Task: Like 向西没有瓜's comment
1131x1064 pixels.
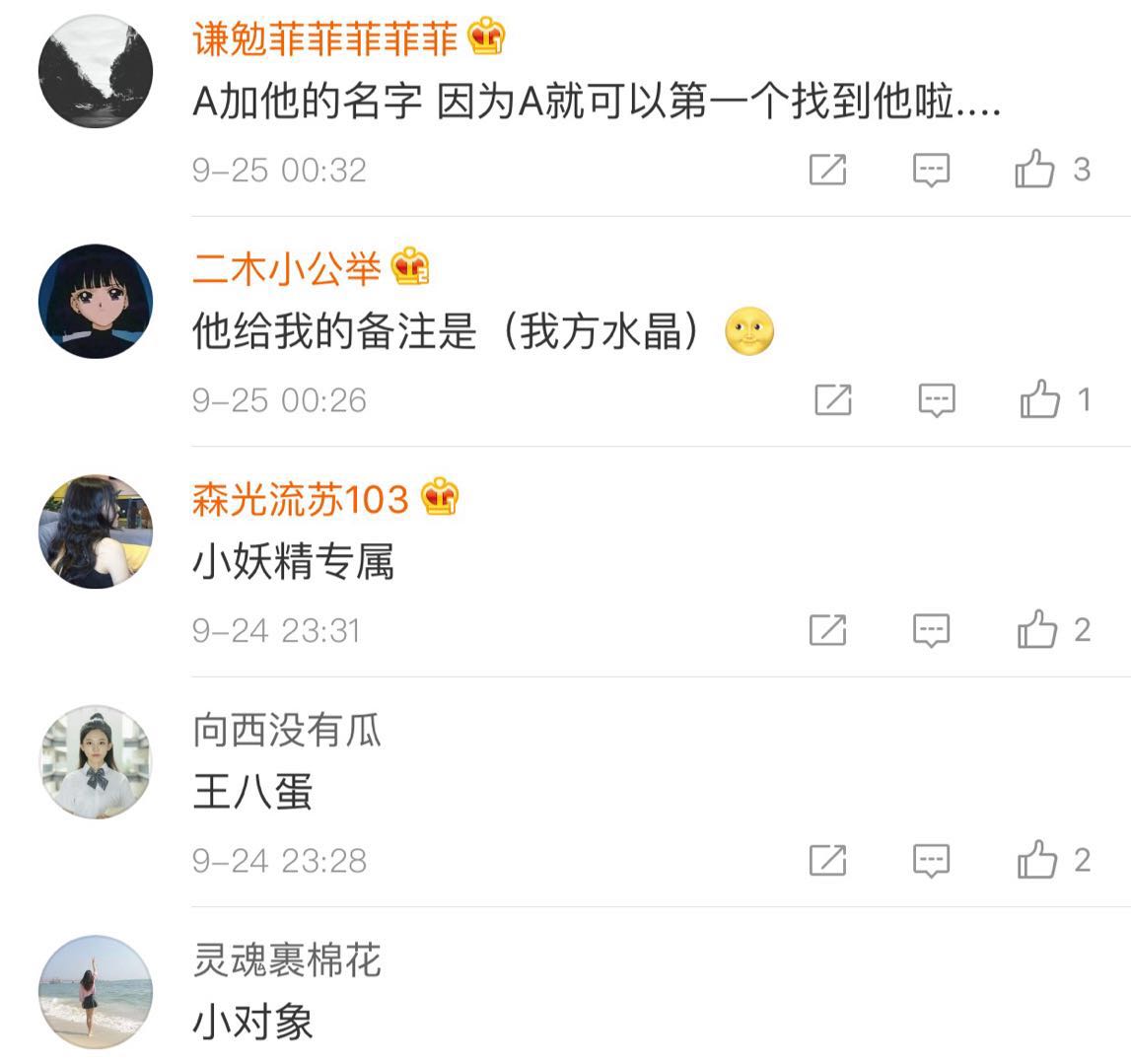Action: [x=1036, y=861]
